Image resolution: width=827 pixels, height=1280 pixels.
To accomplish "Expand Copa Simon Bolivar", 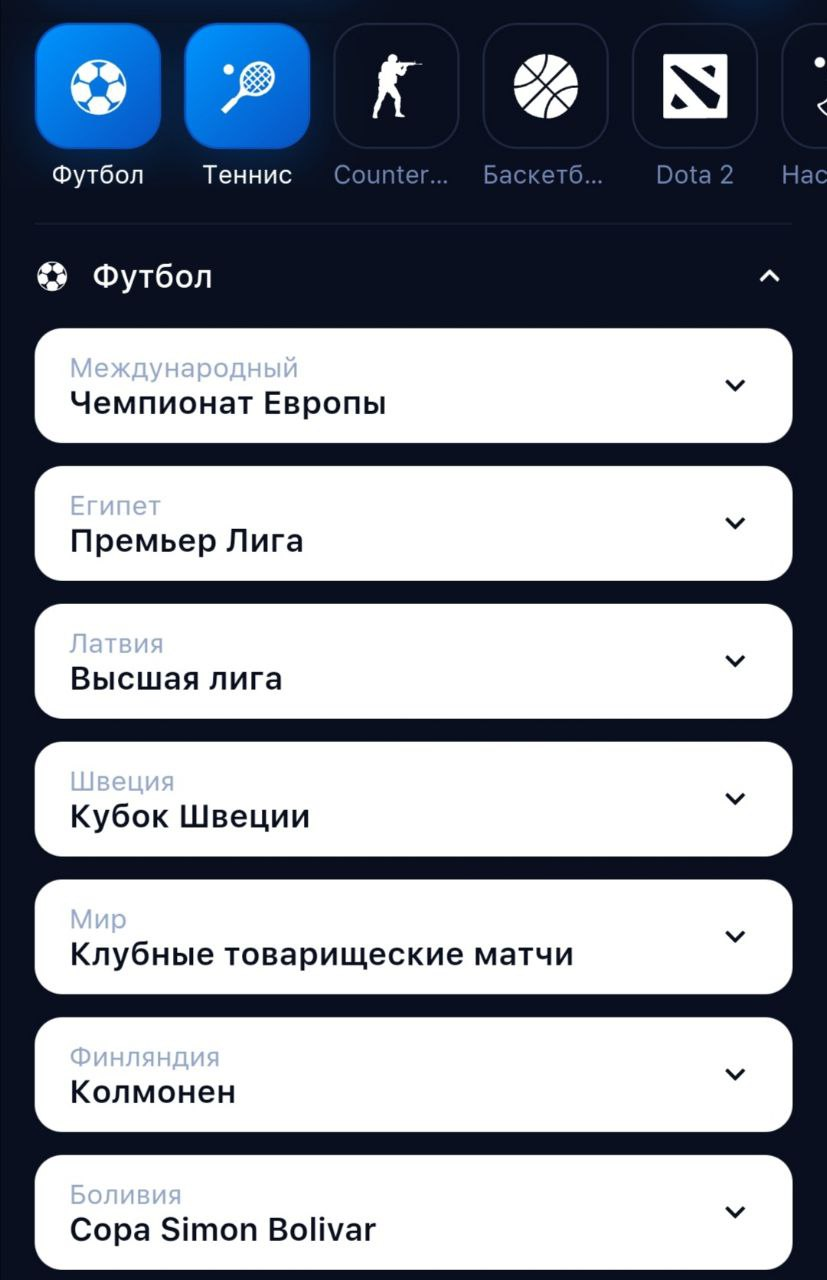I will pos(735,1213).
